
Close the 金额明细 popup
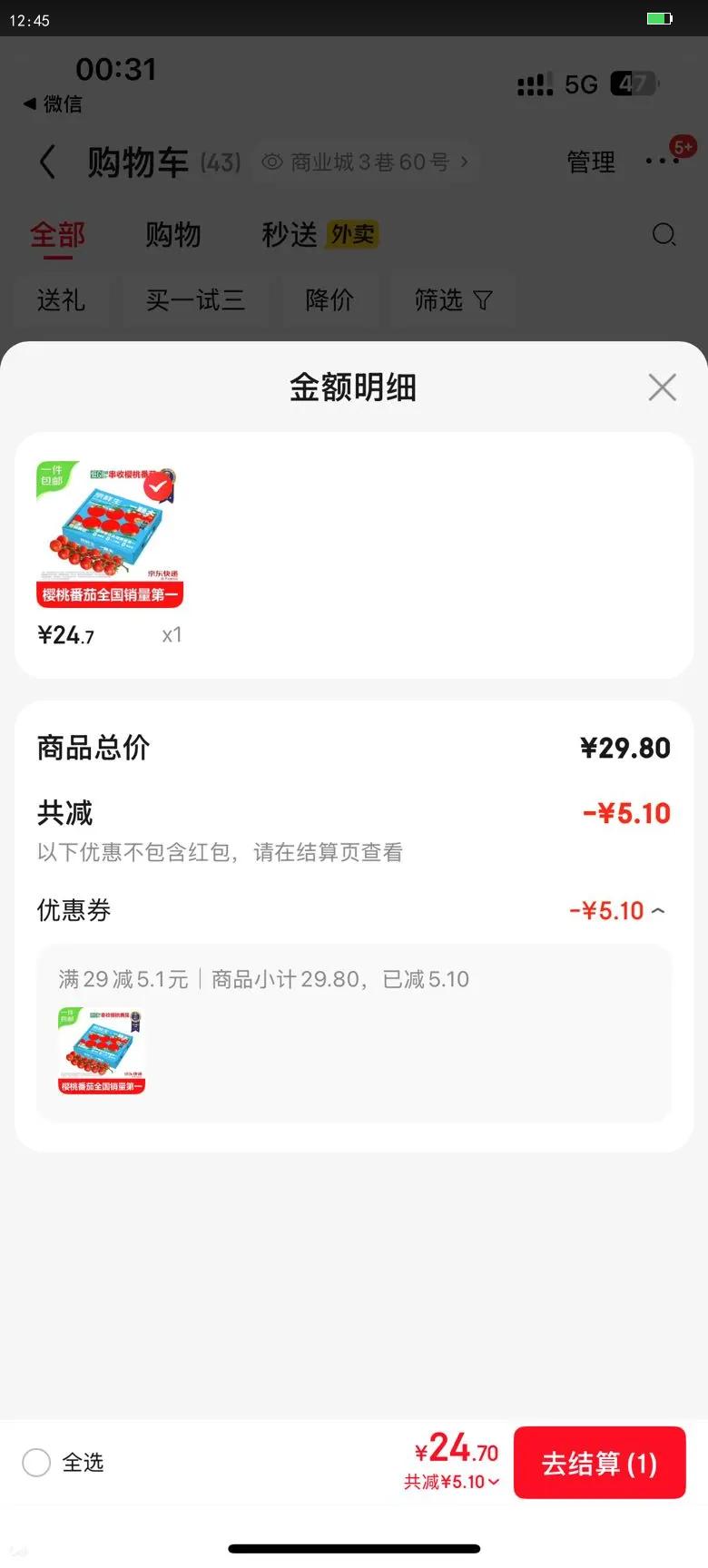coord(662,387)
